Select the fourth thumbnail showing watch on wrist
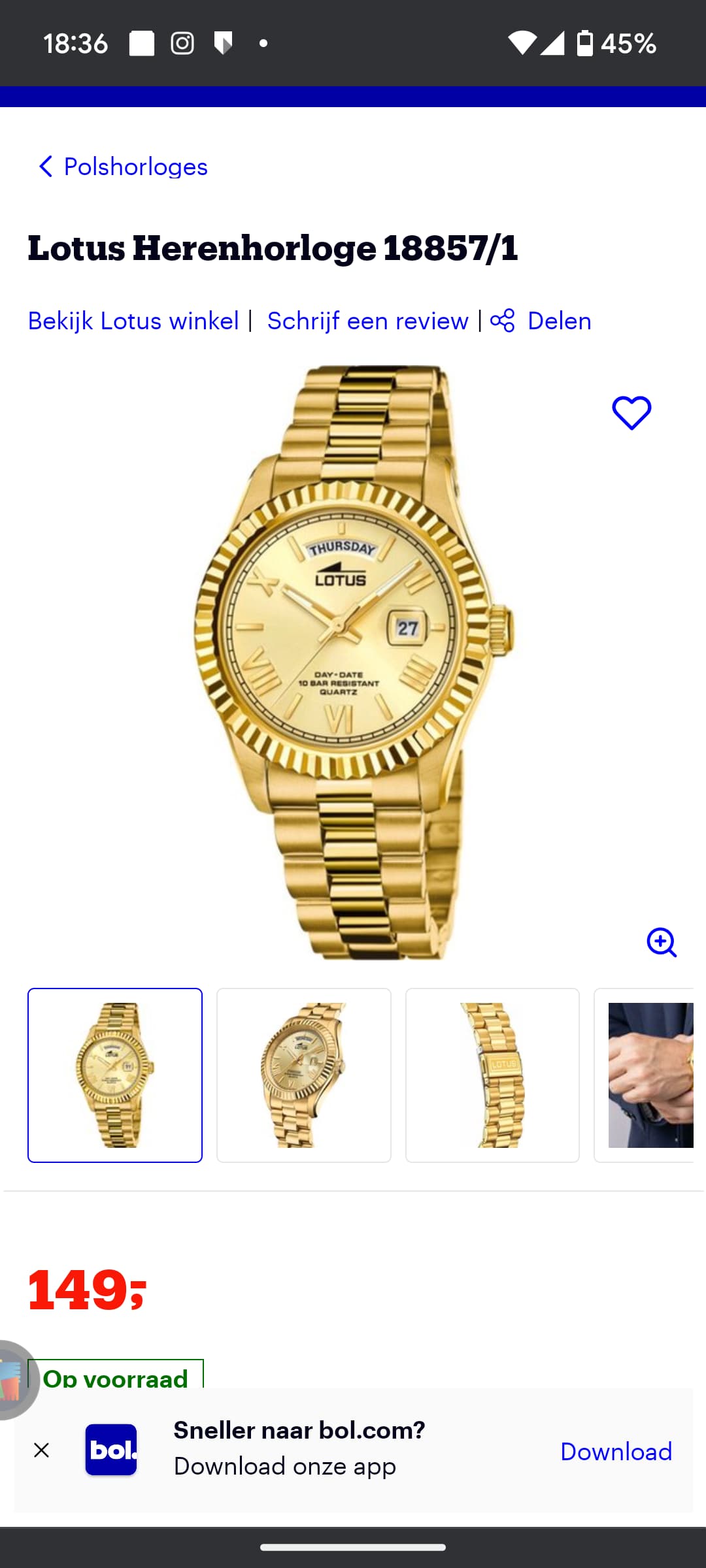The width and height of the screenshot is (706, 1568). click(x=644, y=1075)
